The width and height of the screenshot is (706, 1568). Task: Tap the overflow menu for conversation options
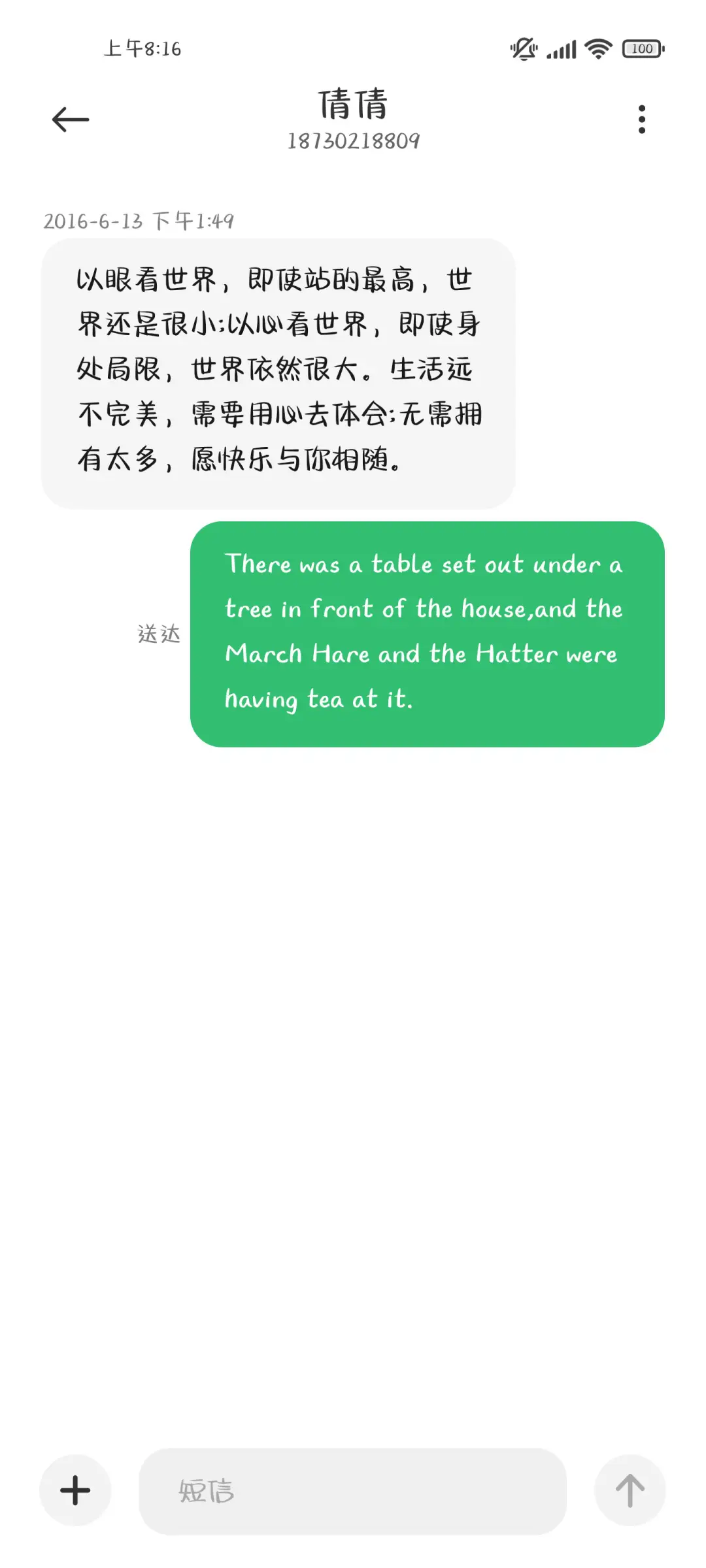point(641,119)
